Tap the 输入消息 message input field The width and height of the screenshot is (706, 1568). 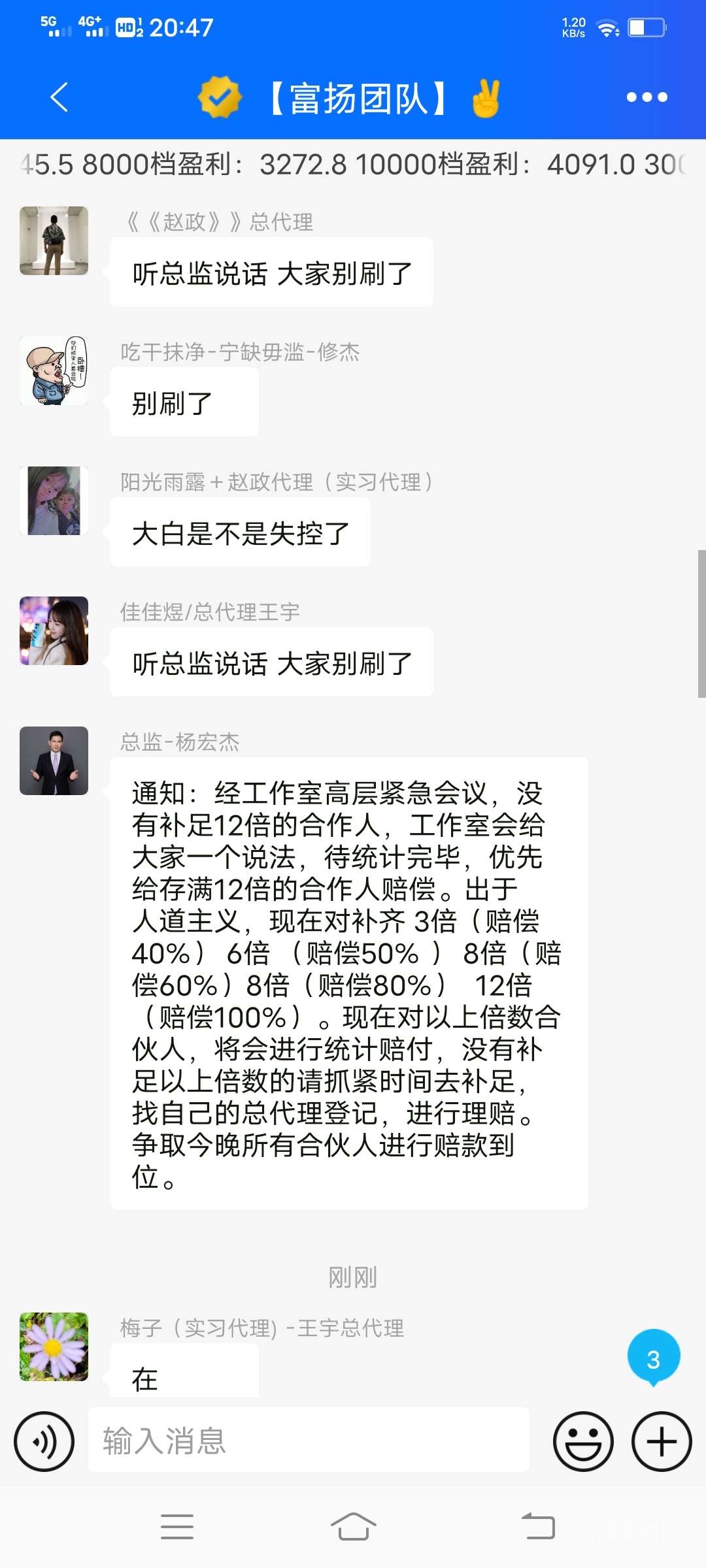tap(308, 1441)
